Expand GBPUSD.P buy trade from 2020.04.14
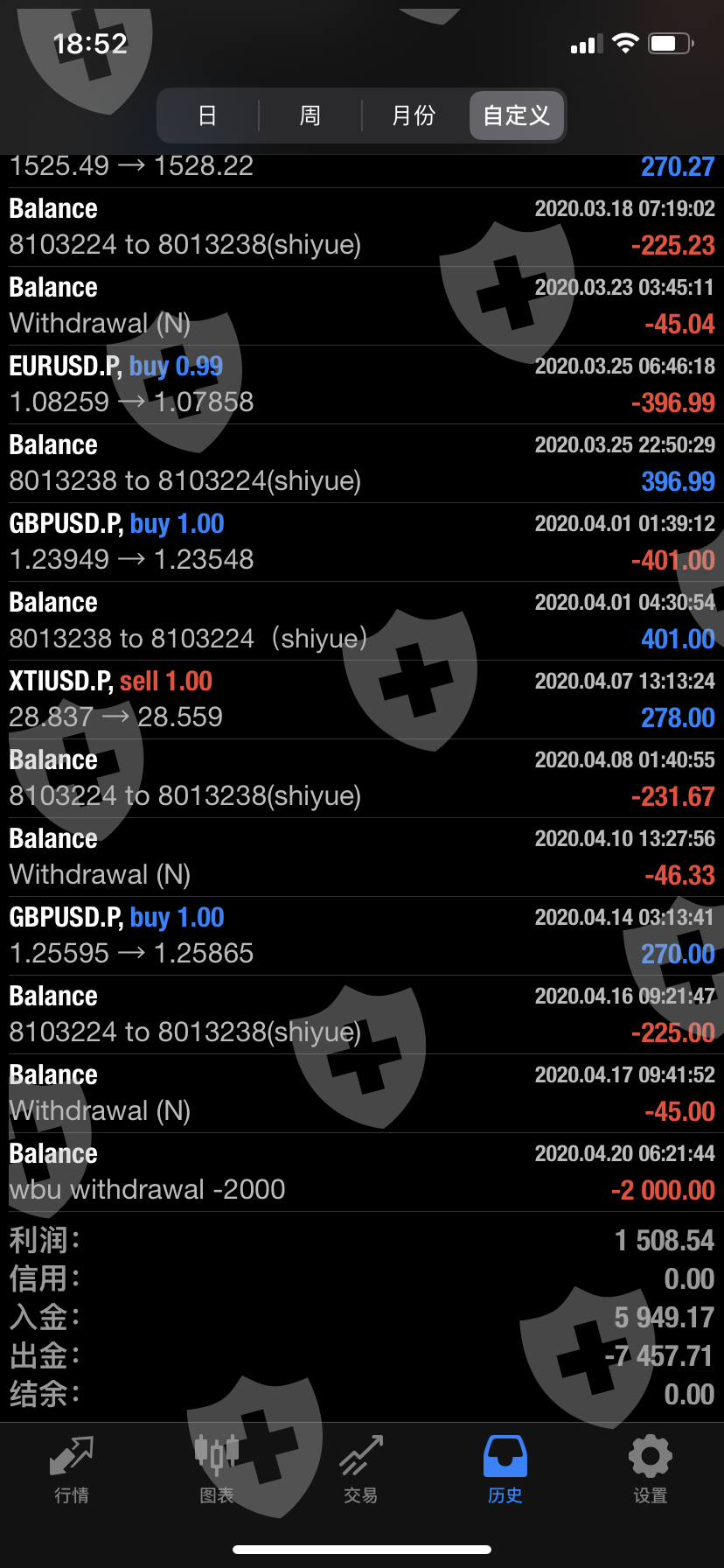 click(362, 935)
